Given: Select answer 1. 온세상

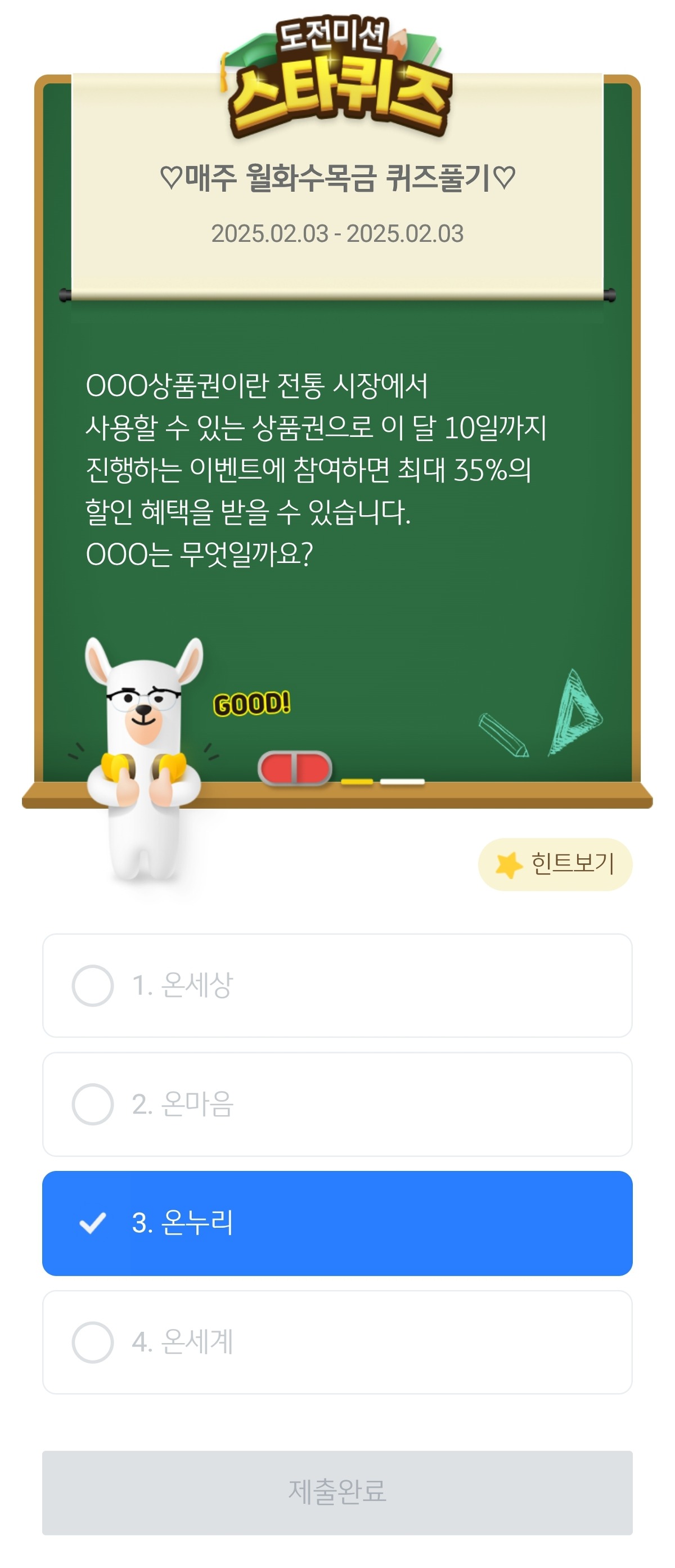Looking at the screenshot, I should [336, 985].
